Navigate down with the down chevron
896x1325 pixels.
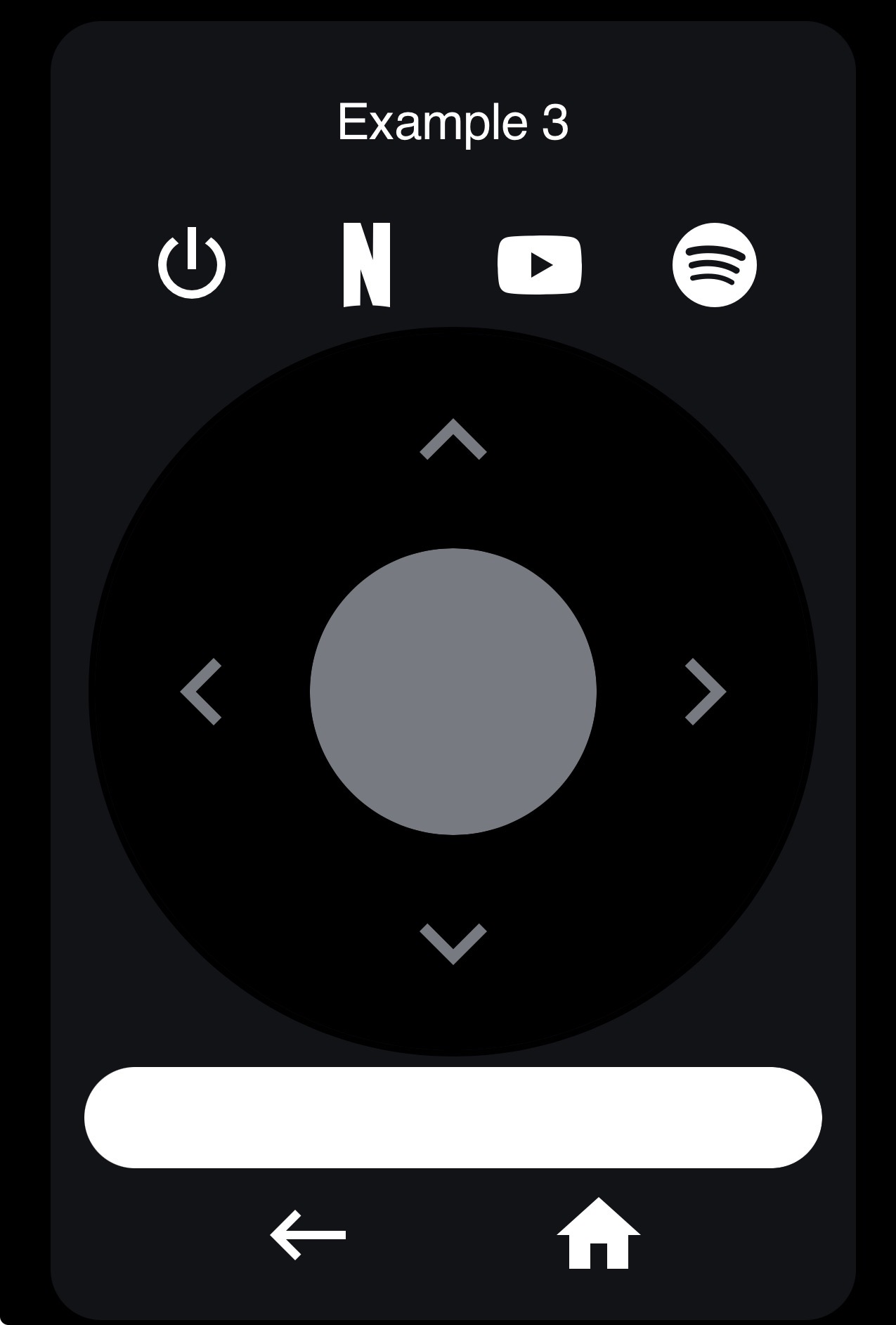click(453, 943)
